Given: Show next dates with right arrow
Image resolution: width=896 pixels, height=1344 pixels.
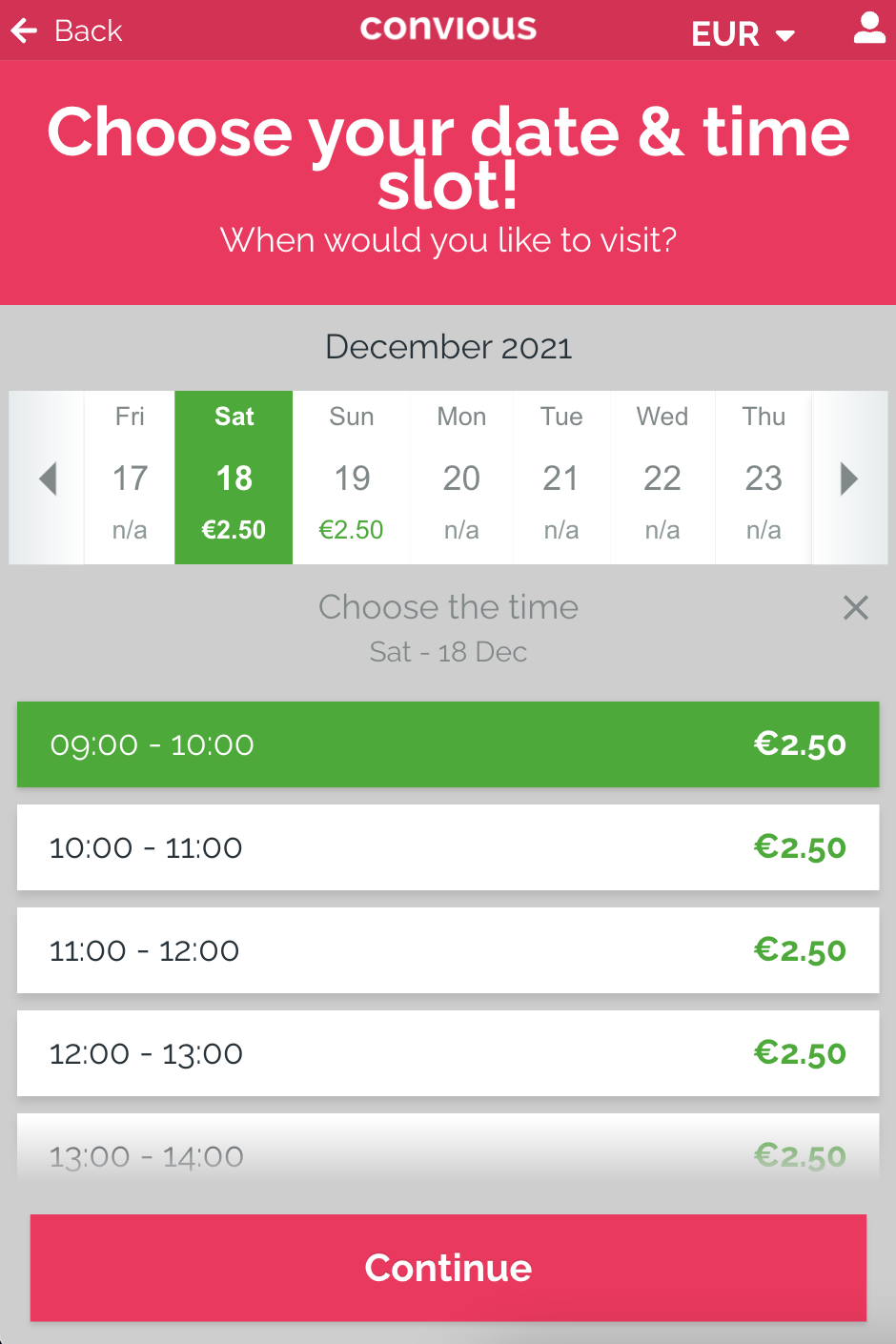Looking at the screenshot, I should [848, 478].
